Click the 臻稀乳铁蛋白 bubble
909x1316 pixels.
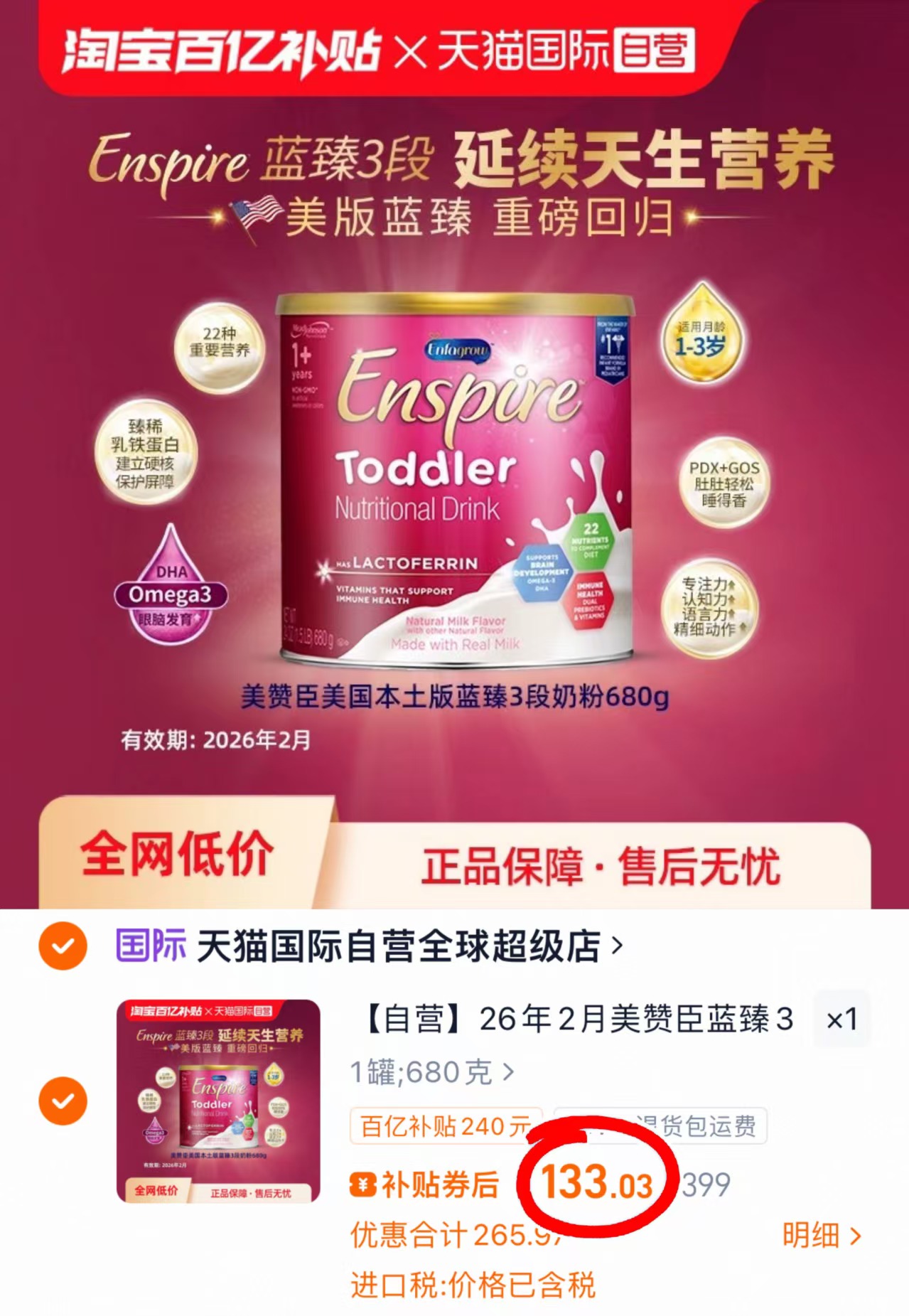click(x=145, y=453)
